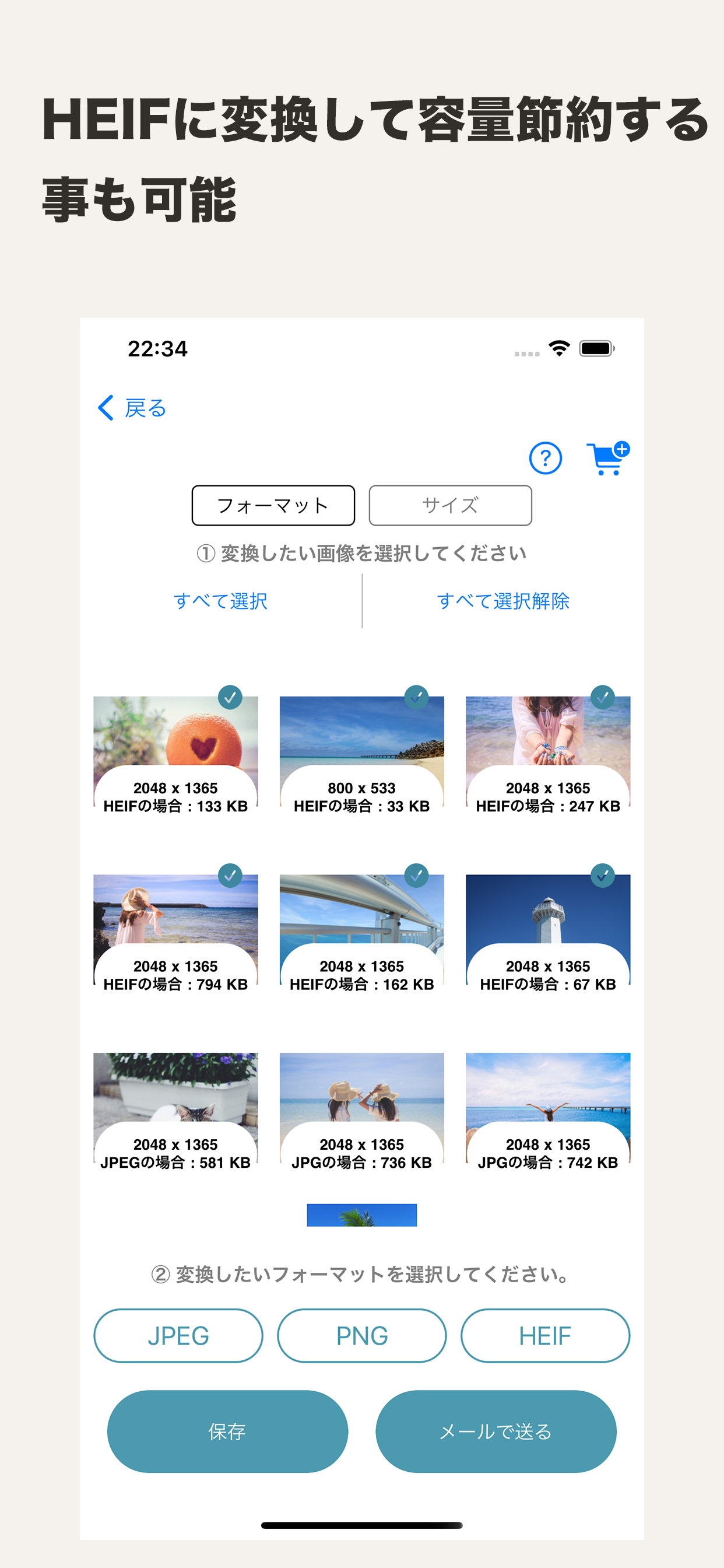
Task: Tap the 保存 save button
Action: (228, 1431)
